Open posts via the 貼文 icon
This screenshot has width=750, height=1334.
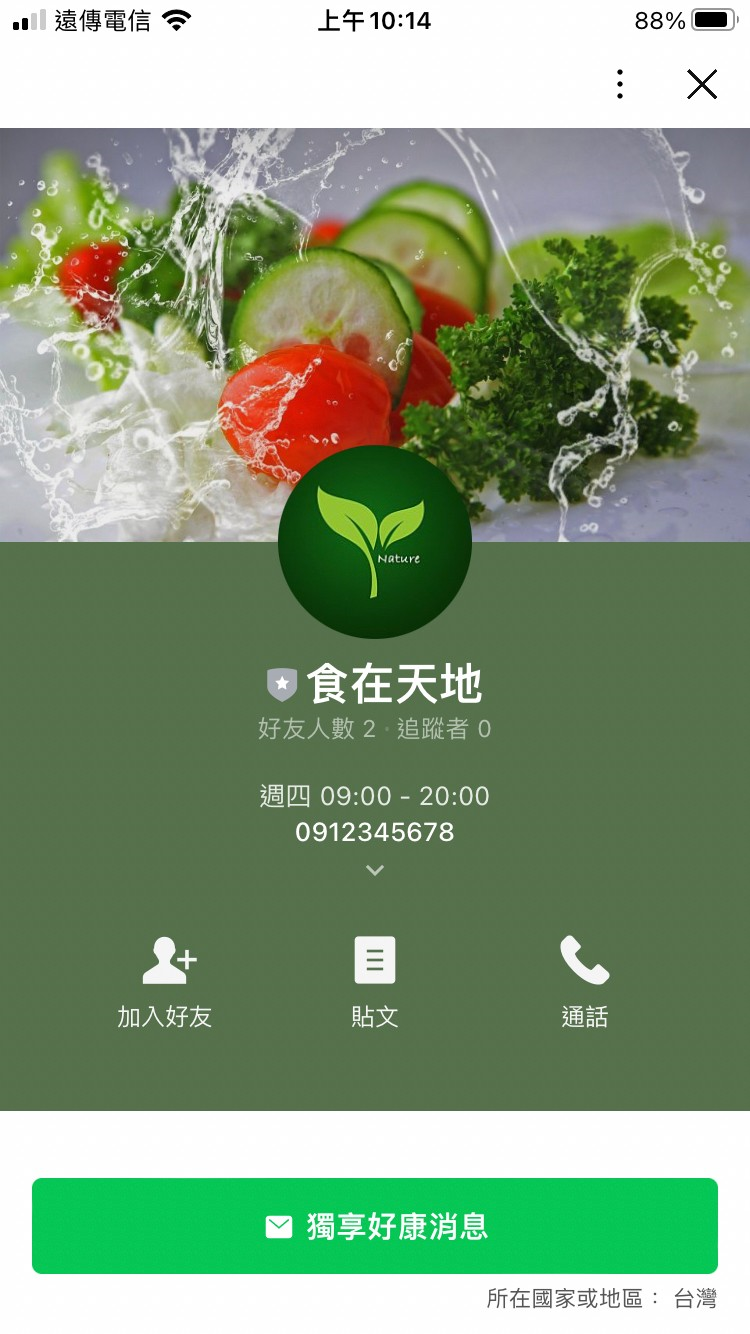click(375, 958)
